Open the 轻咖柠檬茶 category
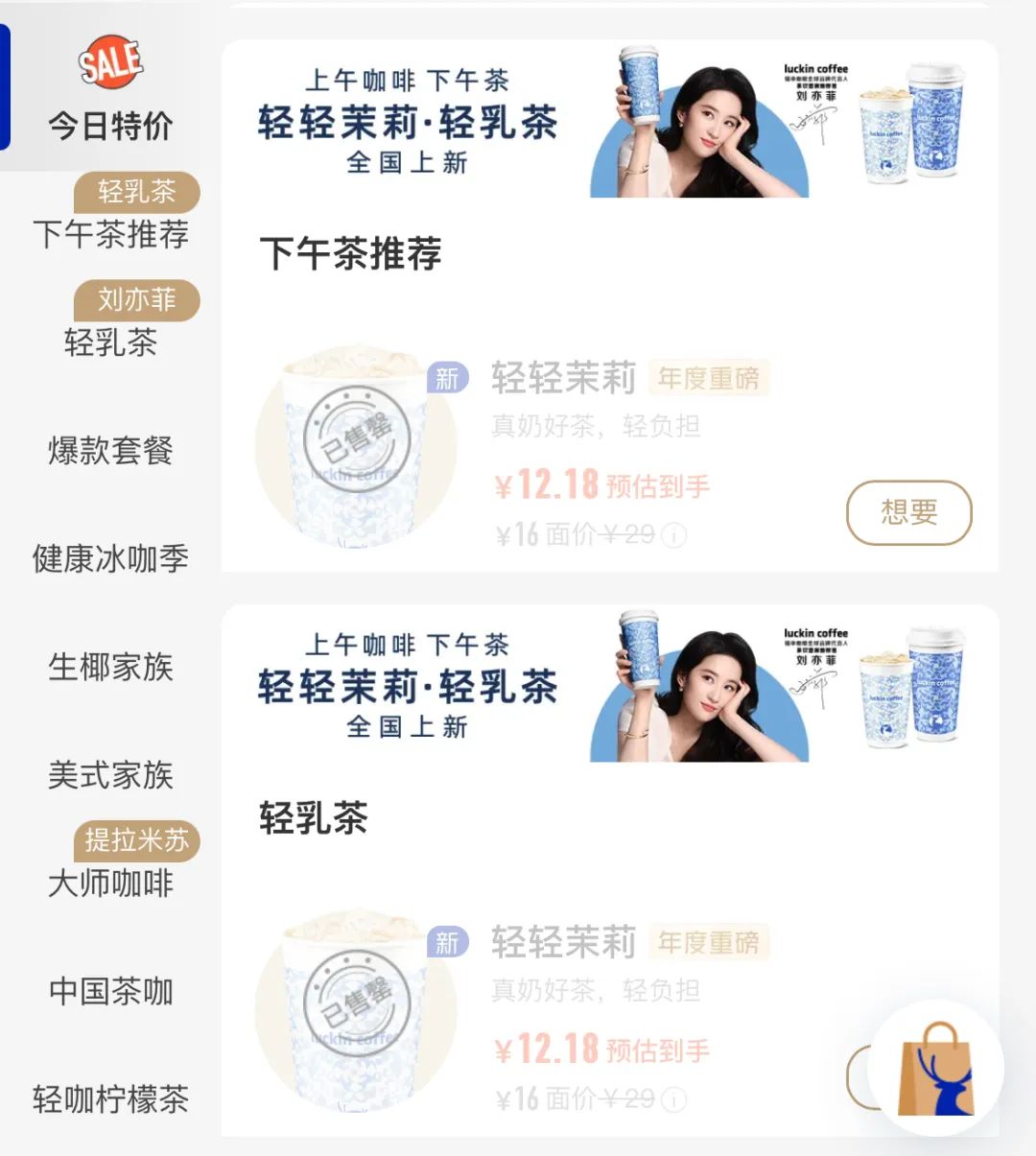Viewport: 1036px width, 1156px height. [111, 1100]
